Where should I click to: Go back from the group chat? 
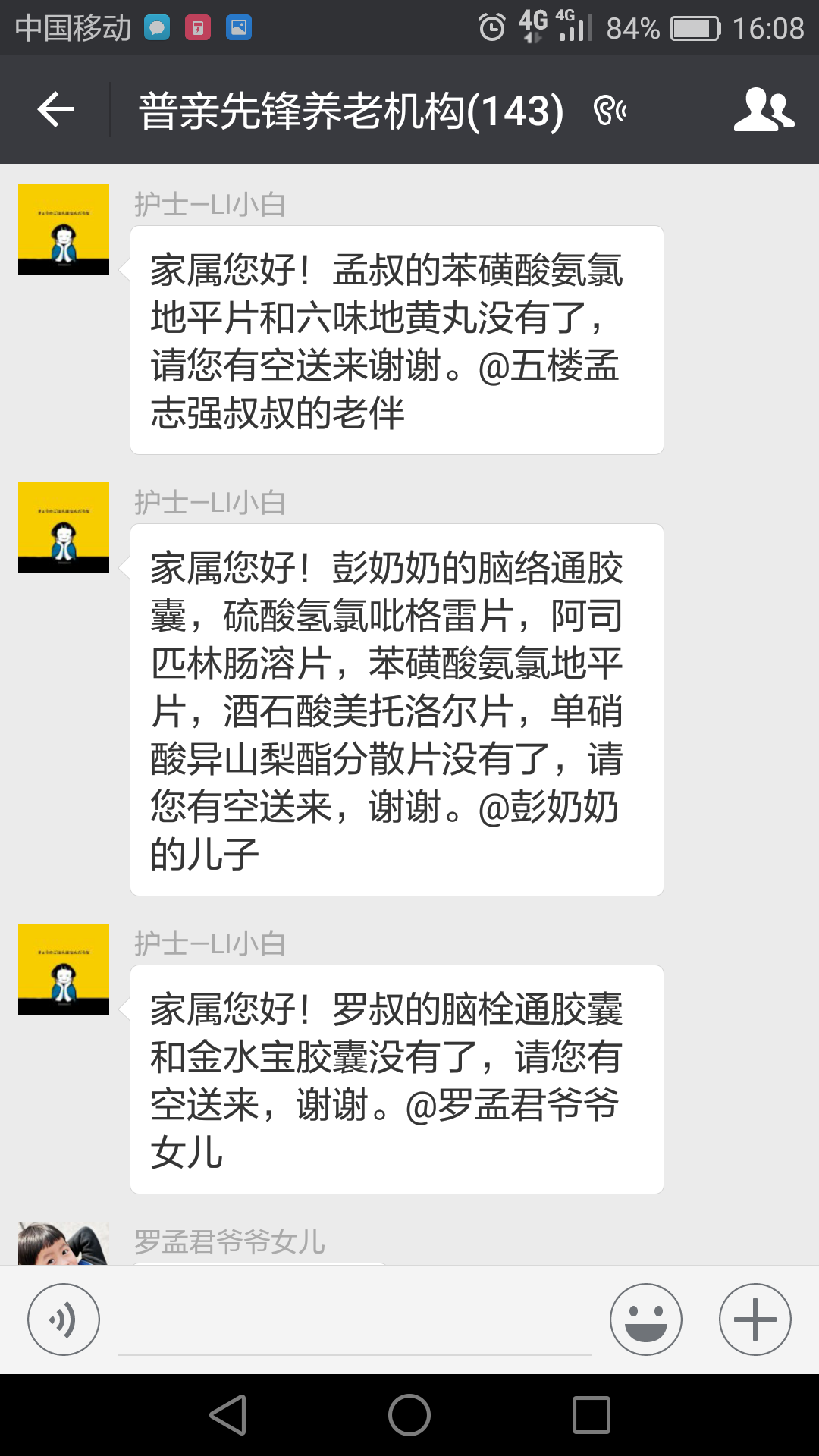pyautogui.click(x=55, y=110)
